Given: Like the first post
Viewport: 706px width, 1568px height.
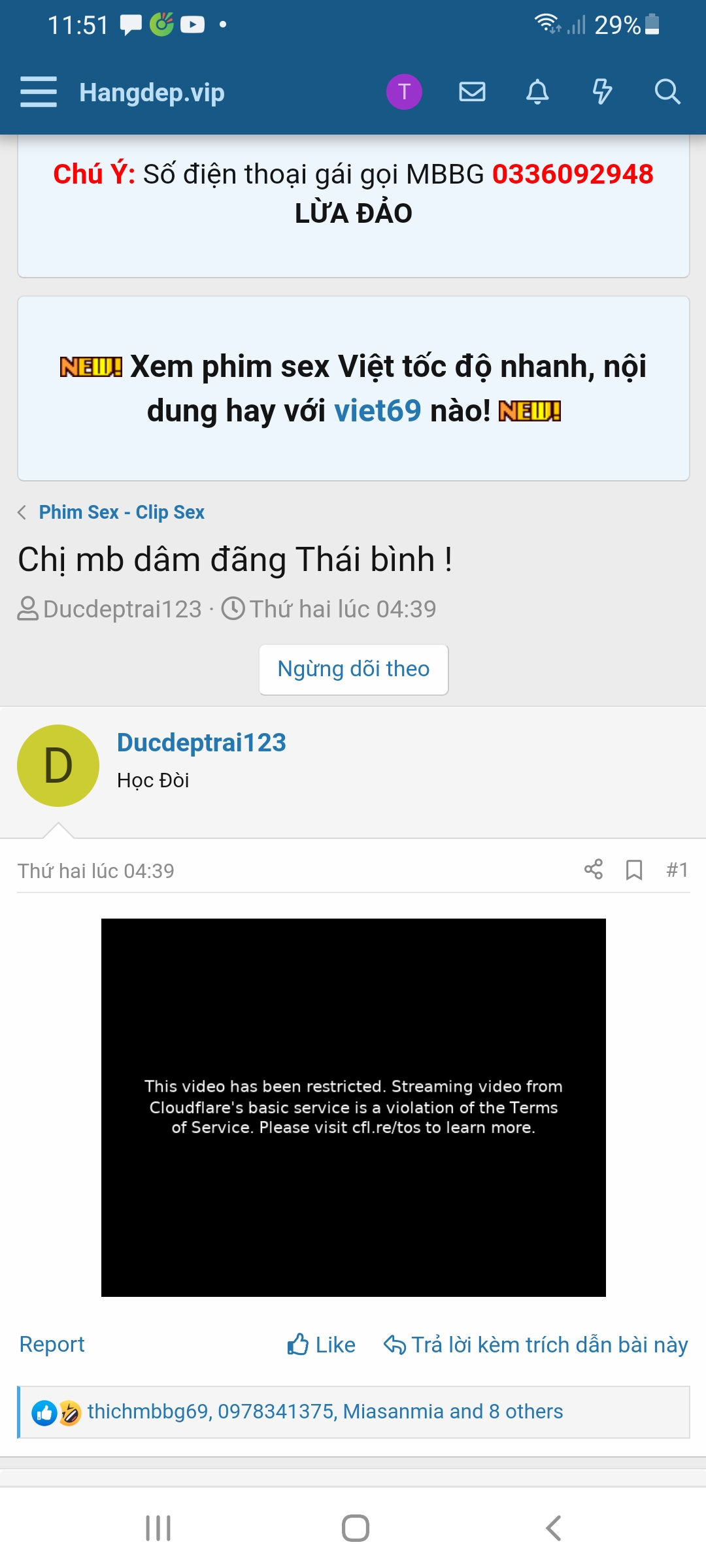Looking at the screenshot, I should coord(321,1345).
